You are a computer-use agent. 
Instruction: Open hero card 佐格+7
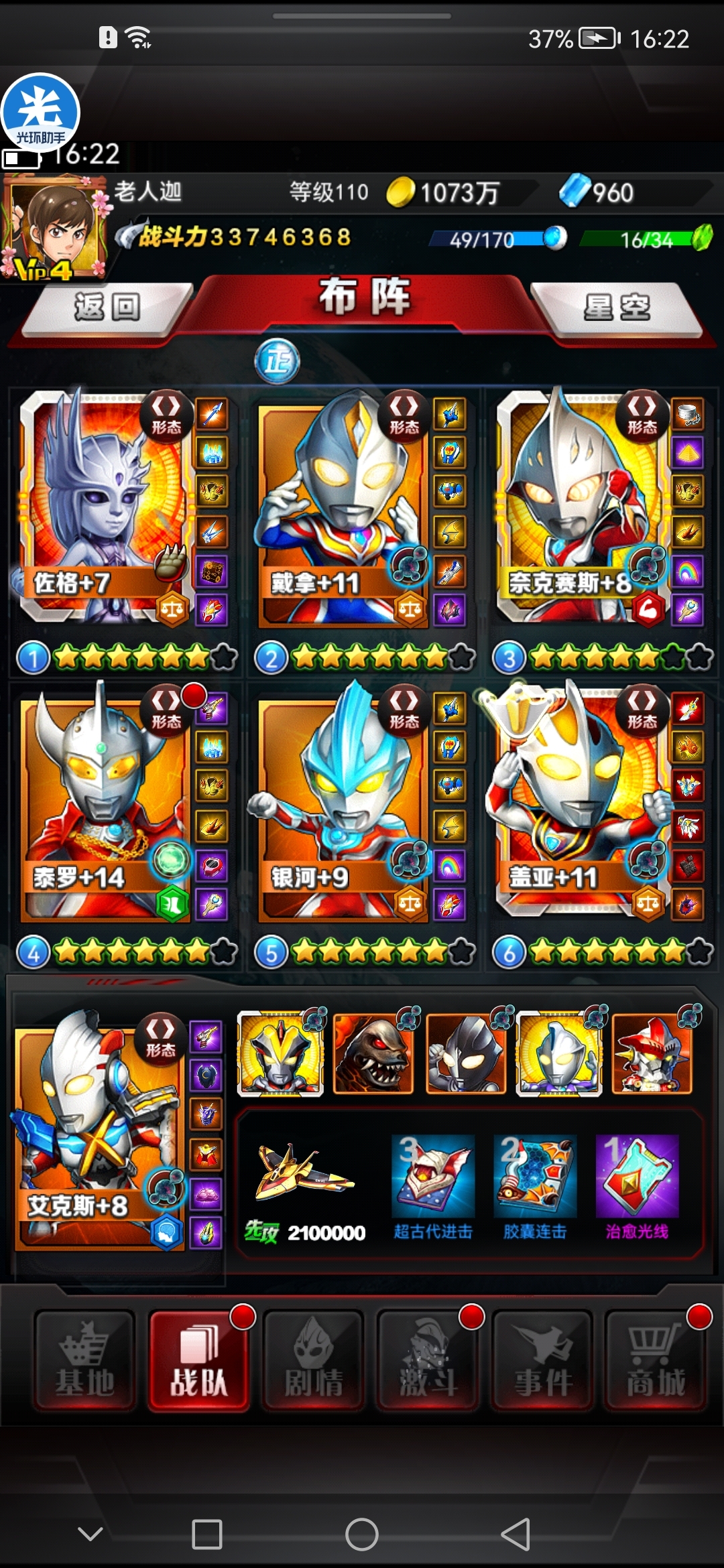[x=101, y=509]
